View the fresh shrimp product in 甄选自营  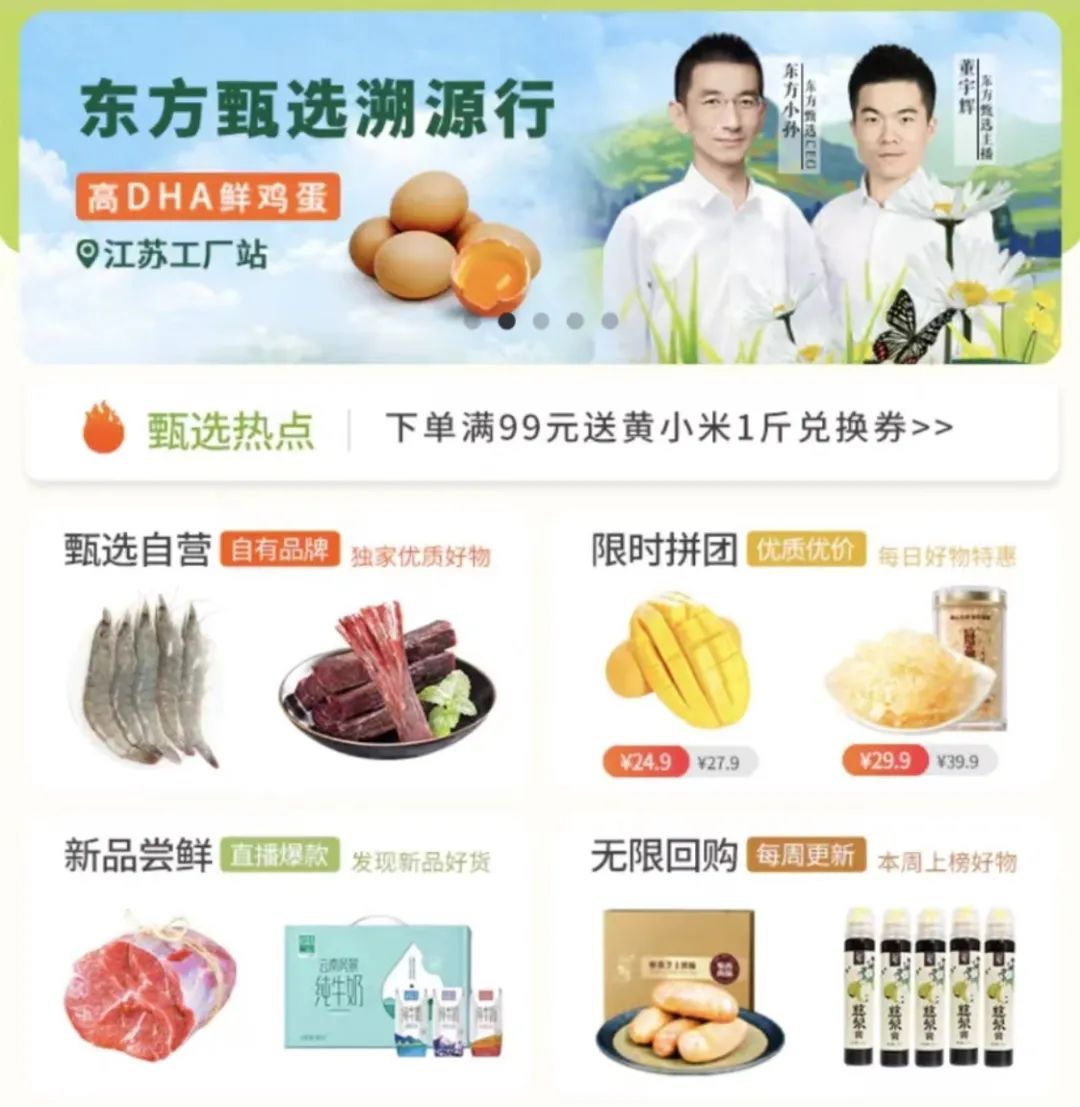click(150, 684)
